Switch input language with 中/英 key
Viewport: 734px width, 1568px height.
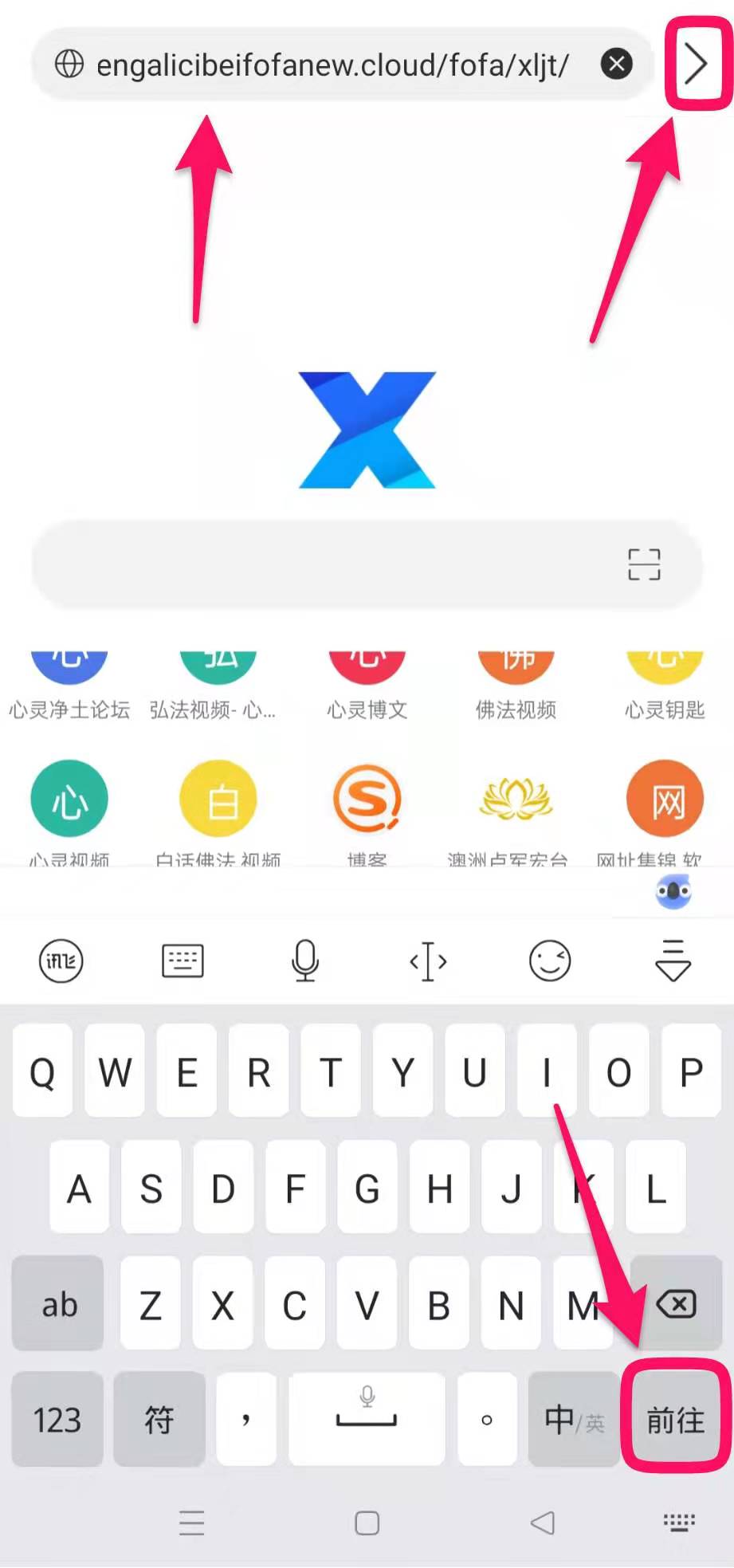tap(574, 1420)
